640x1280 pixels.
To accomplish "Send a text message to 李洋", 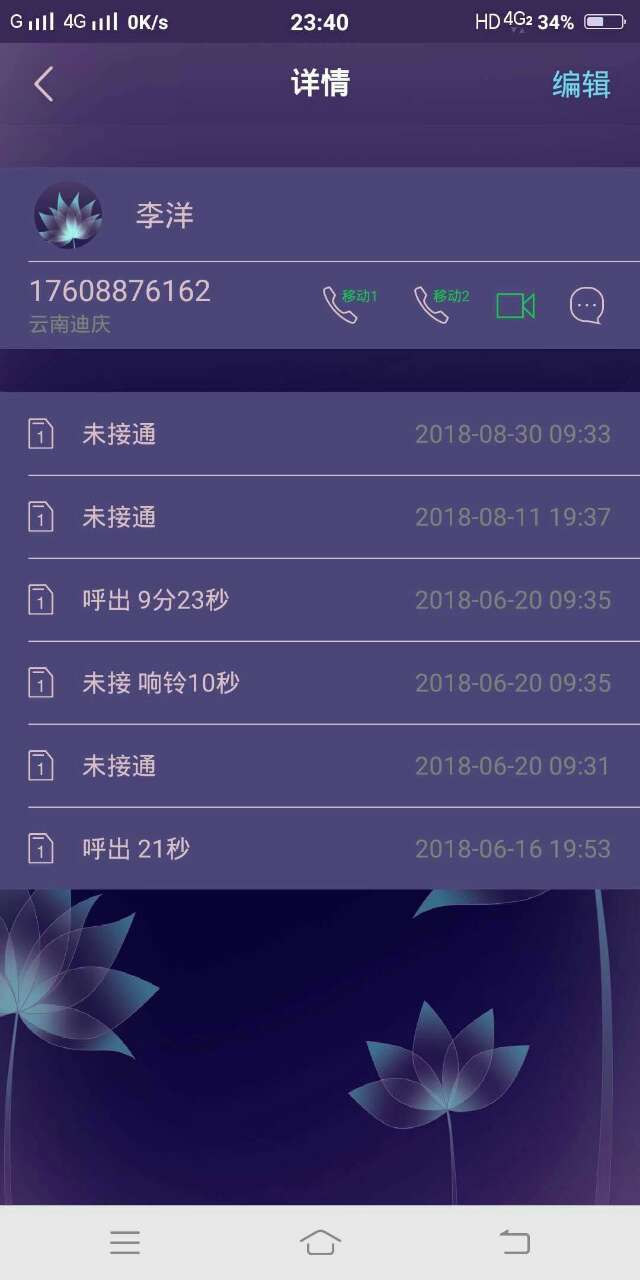I will tap(587, 305).
